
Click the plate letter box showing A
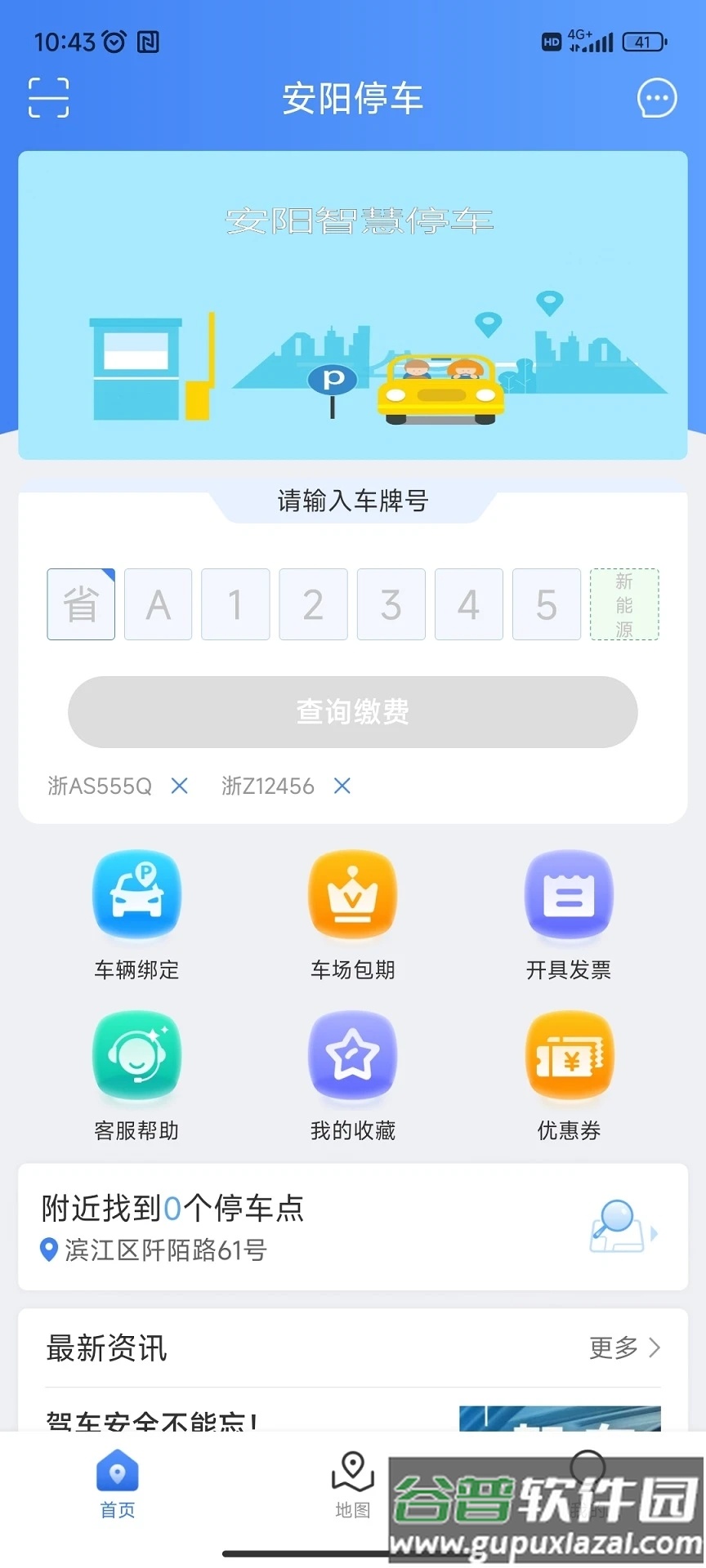click(158, 604)
